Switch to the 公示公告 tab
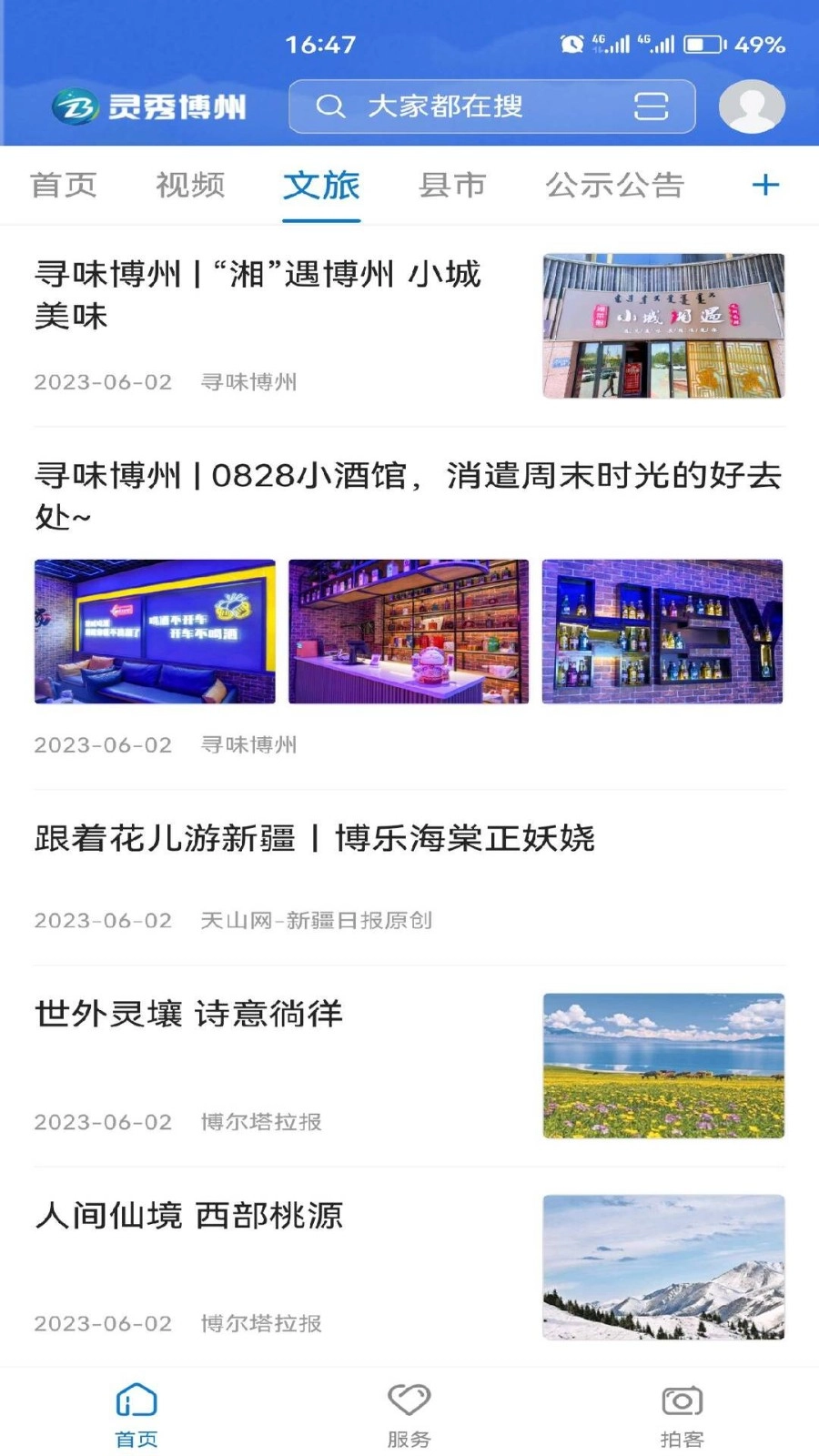819x1456 pixels. (615, 185)
